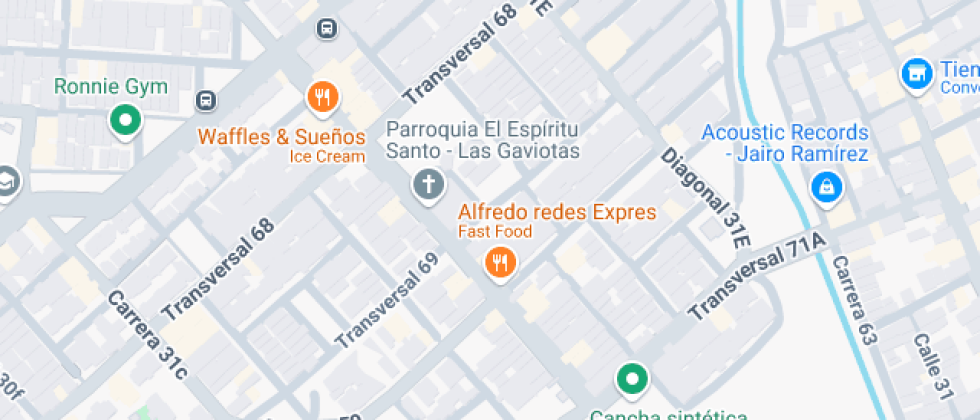Image resolution: width=980 pixels, height=420 pixels.
Task: Open the convenience store pin at top right
Action: (914, 74)
